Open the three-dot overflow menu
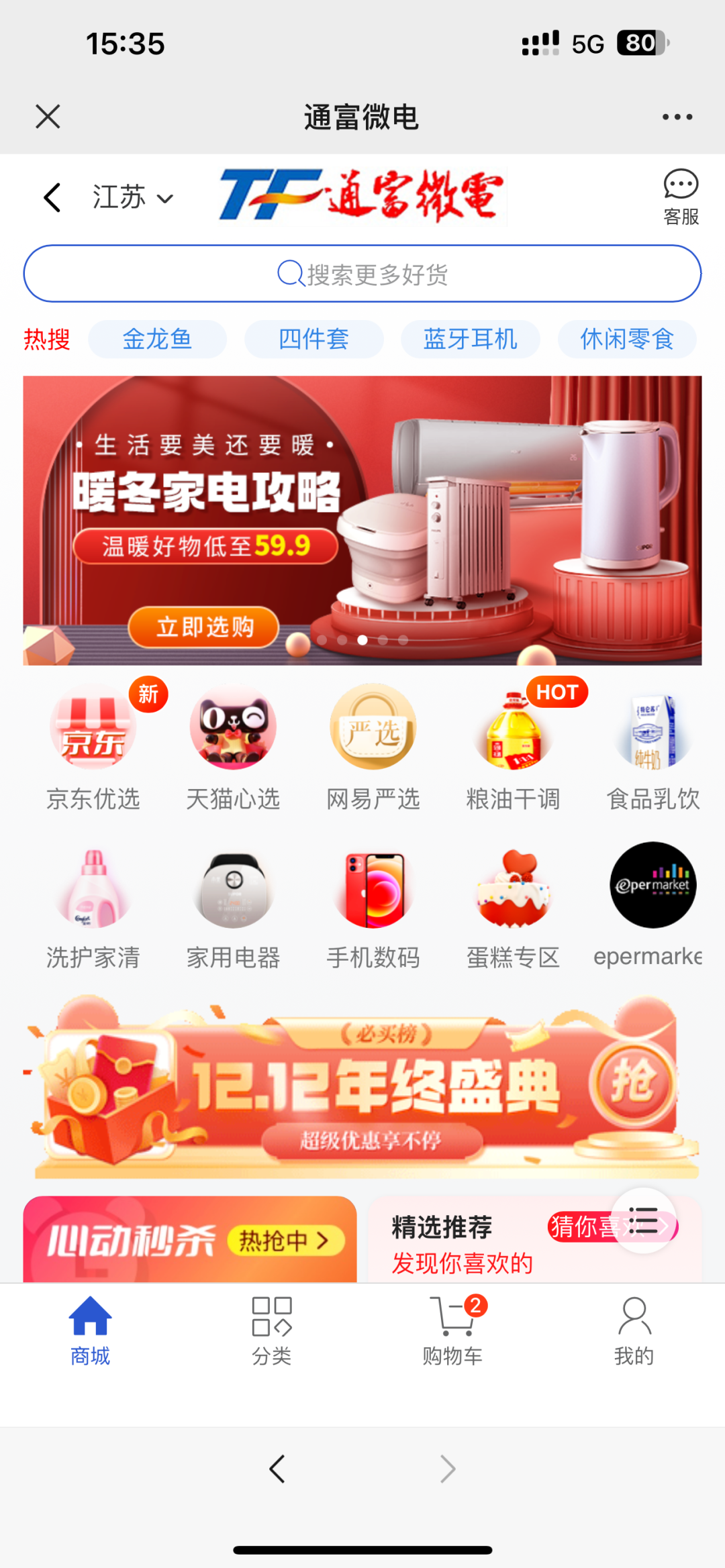Viewport: 725px width, 1568px height. click(677, 117)
